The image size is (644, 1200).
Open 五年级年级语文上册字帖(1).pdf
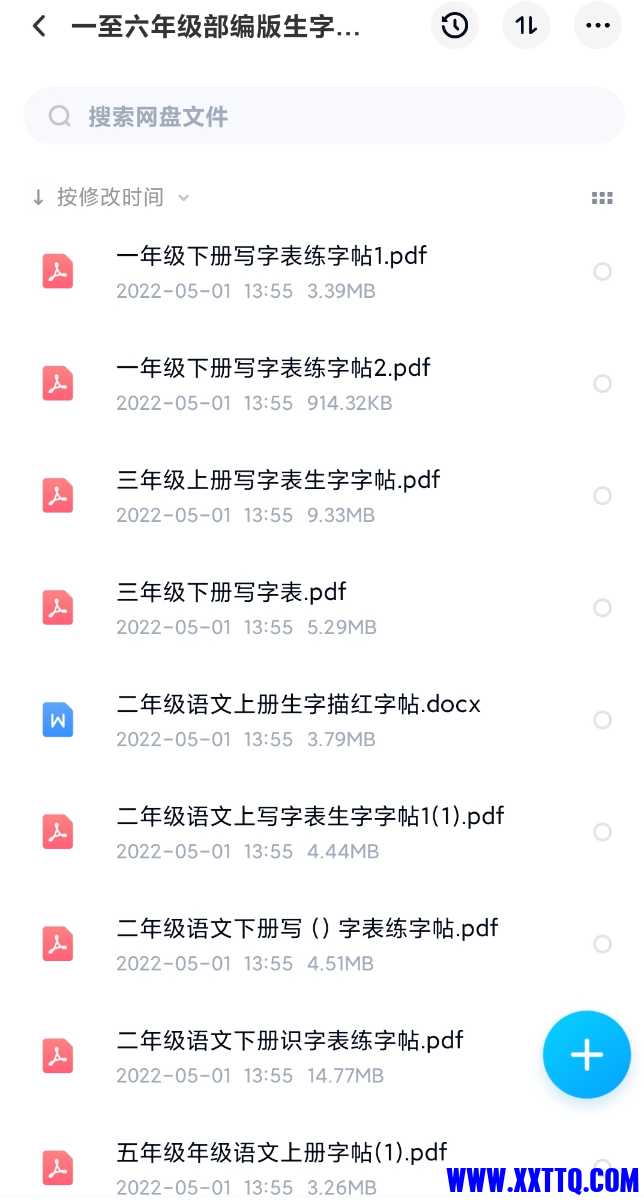282,1152
